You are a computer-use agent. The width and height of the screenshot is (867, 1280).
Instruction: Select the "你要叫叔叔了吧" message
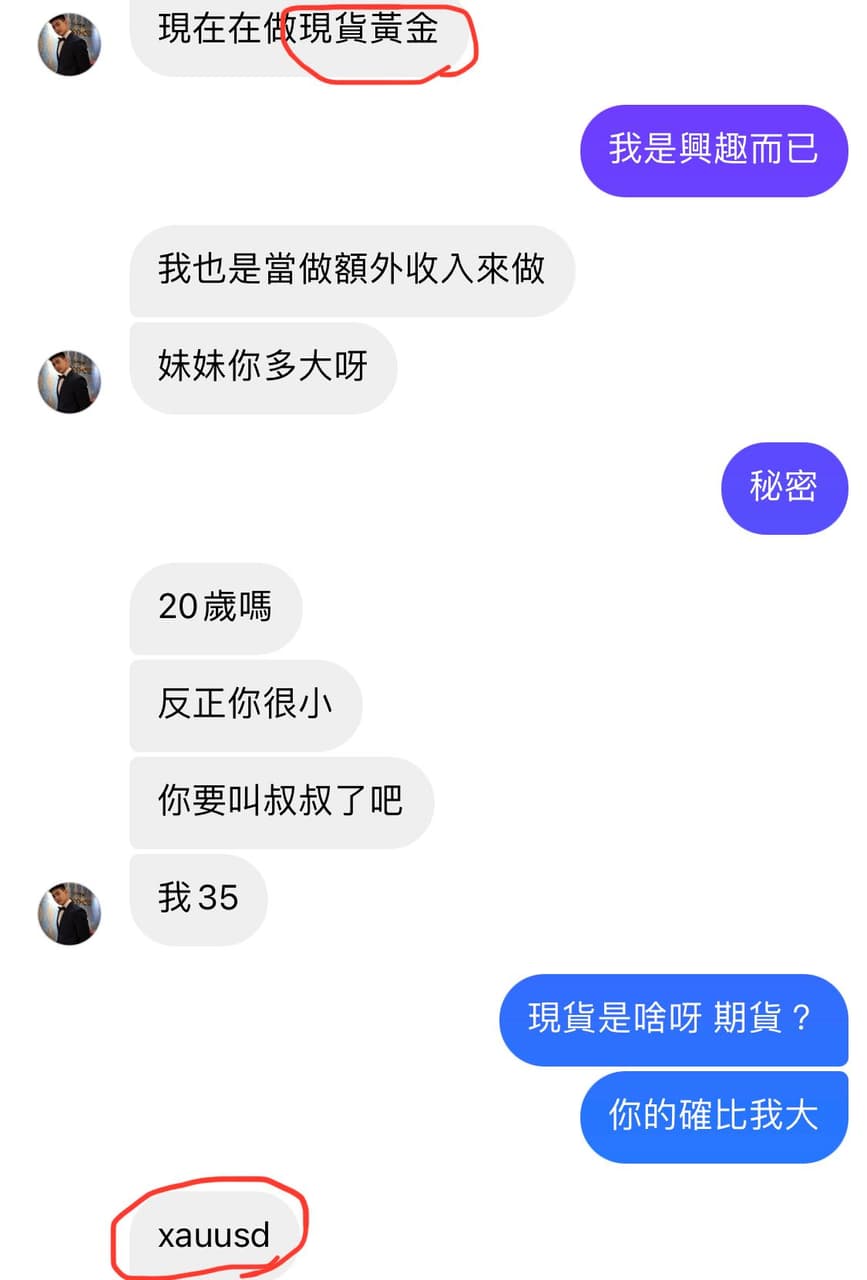point(280,802)
